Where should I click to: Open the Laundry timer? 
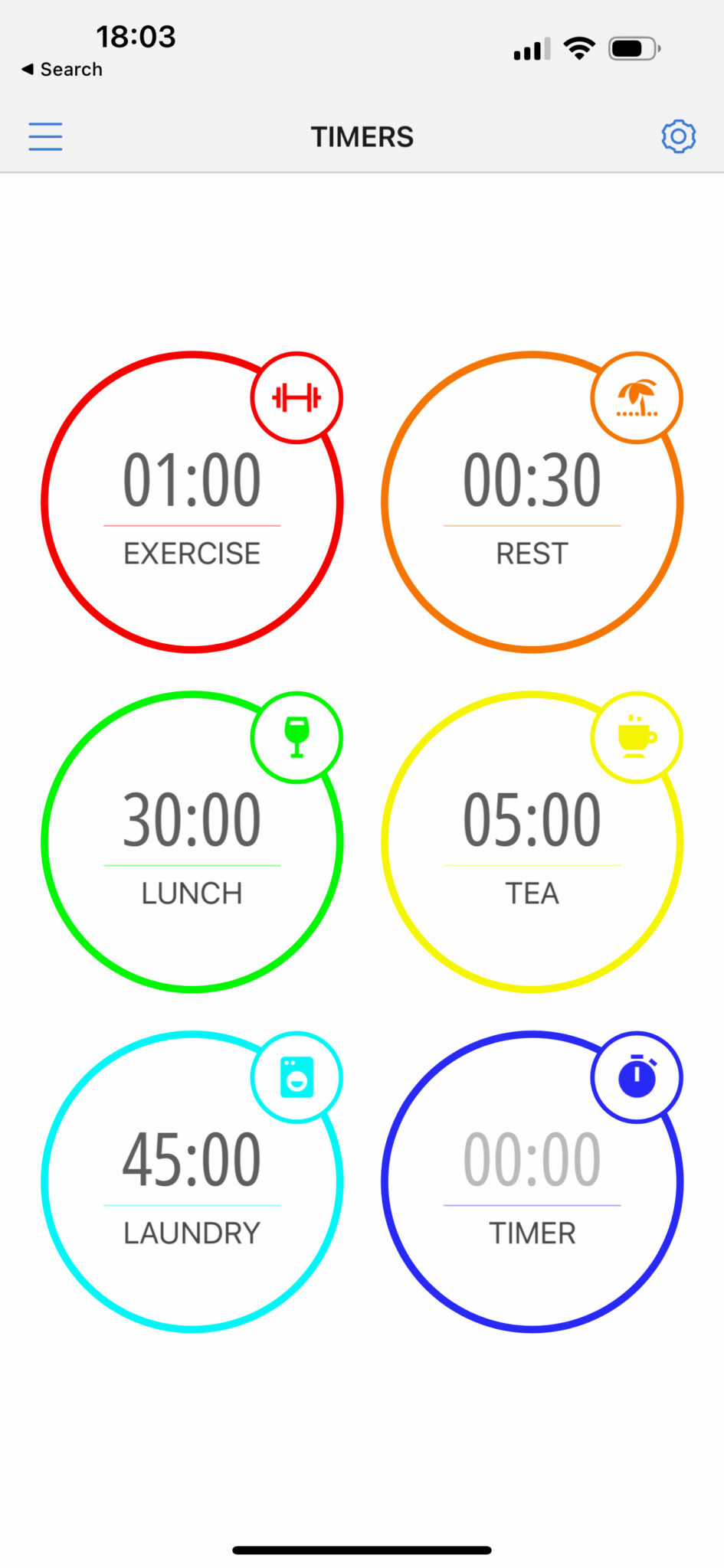pos(192,1181)
